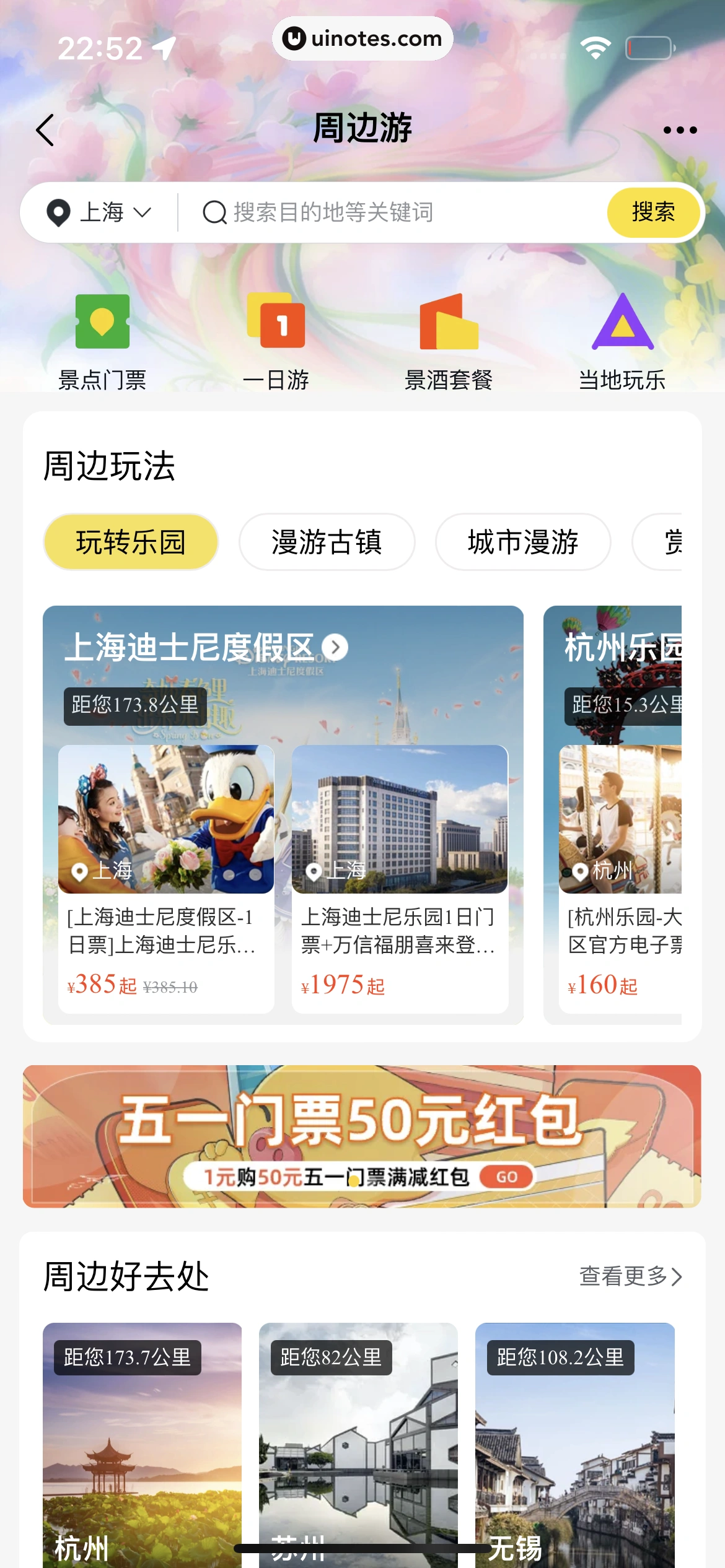This screenshot has height=1568, width=725.
Task: Switch to 城市漫游 chip
Action: tap(523, 542)
